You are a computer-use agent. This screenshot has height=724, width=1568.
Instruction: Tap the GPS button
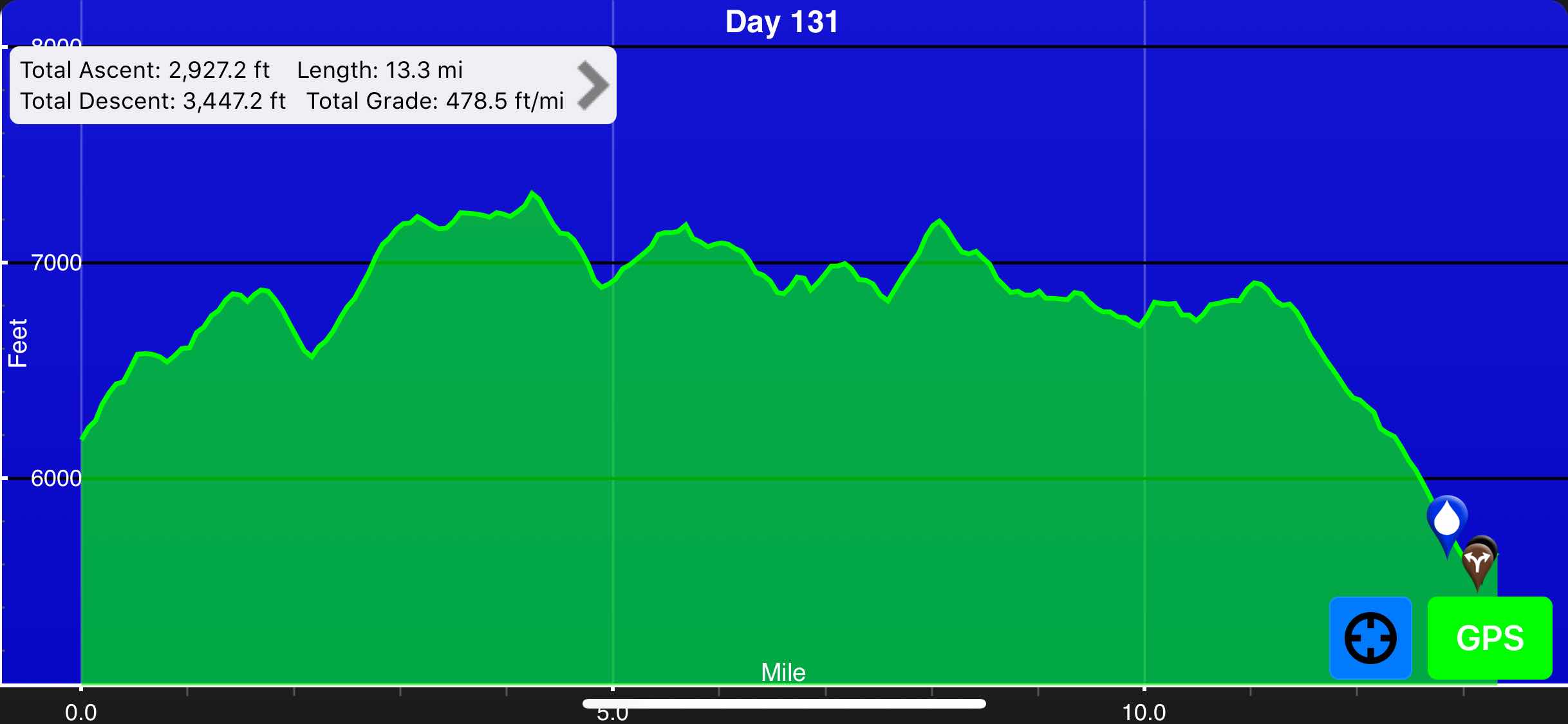tap(1489, 638)
